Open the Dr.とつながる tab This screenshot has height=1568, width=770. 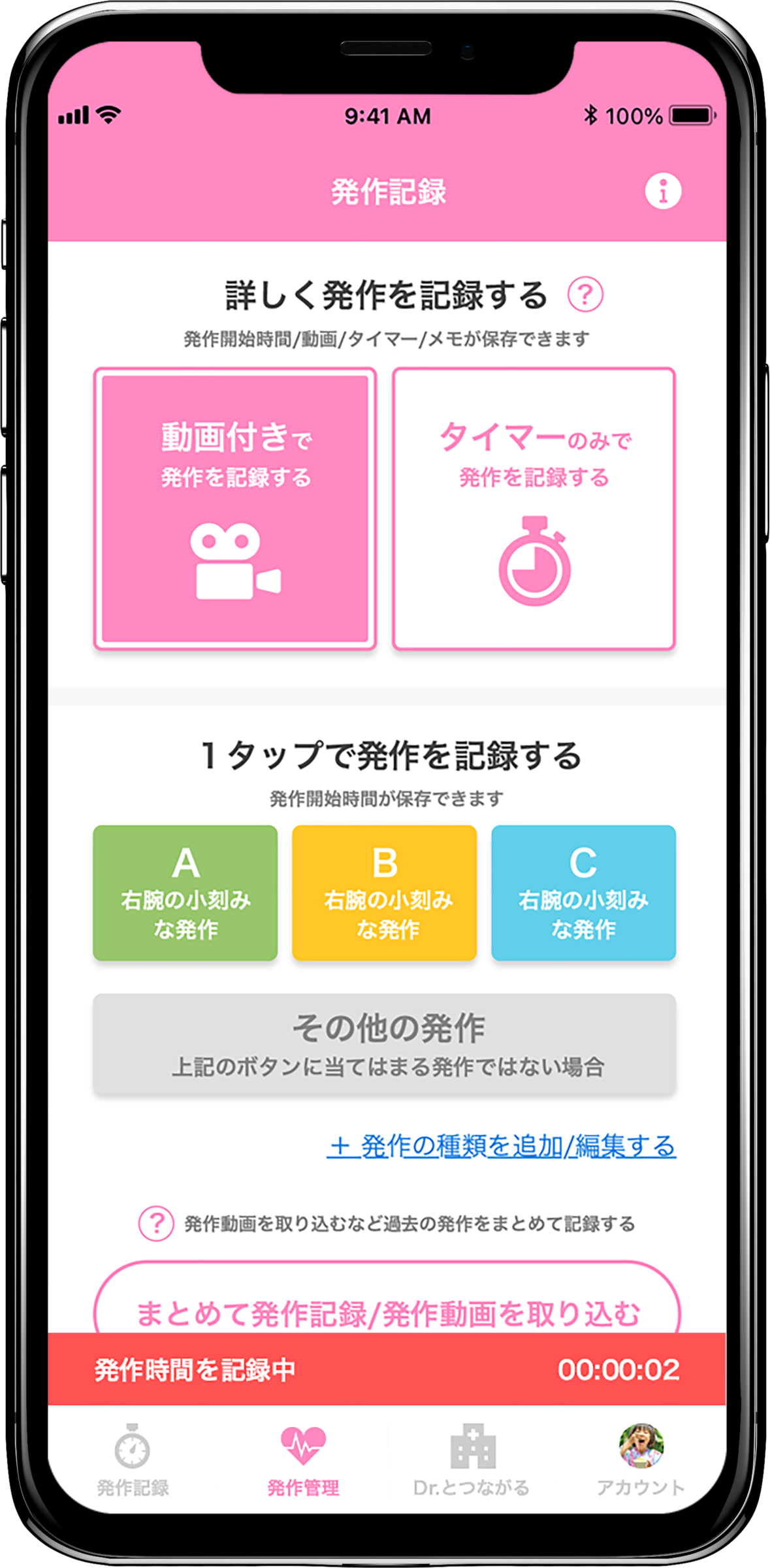[472, 1460]
